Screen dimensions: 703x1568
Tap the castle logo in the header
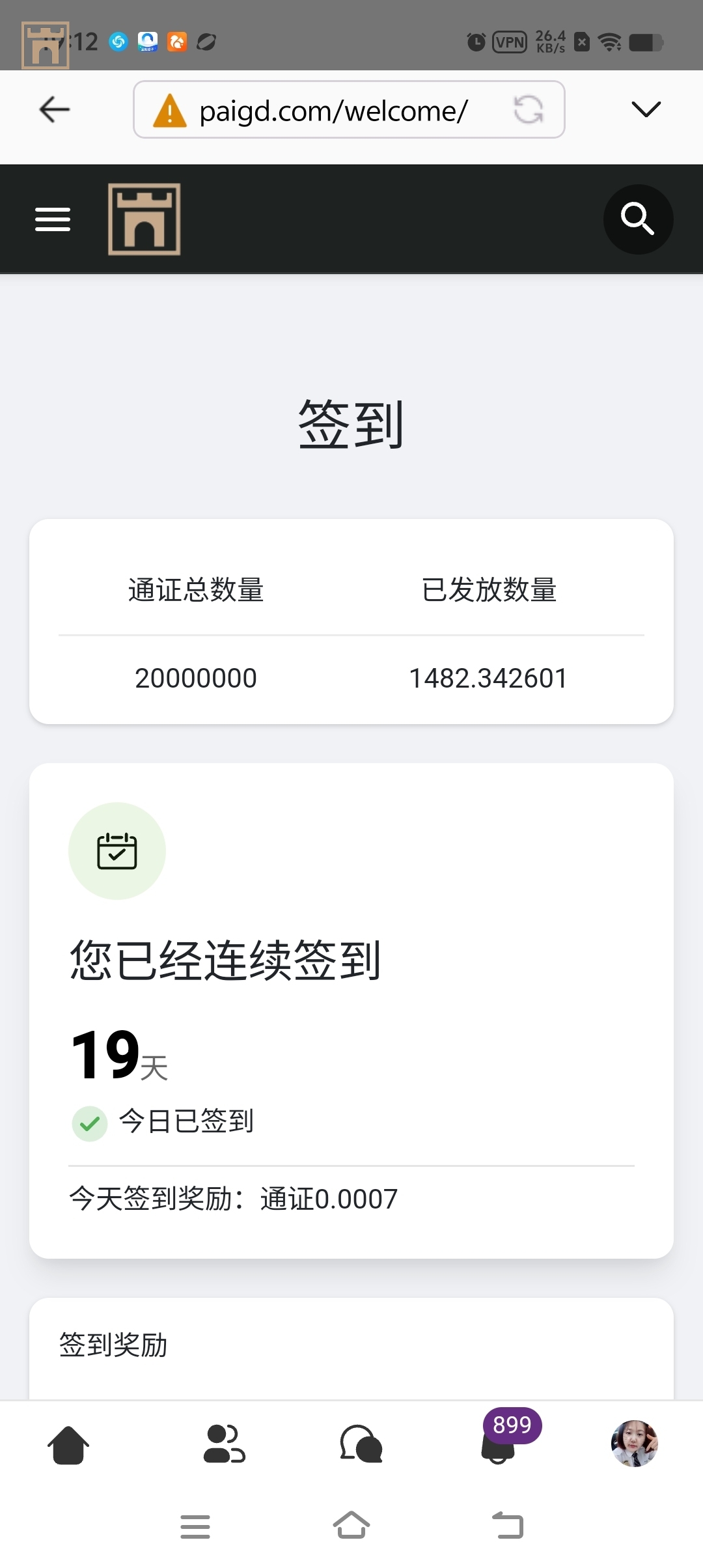145,219
